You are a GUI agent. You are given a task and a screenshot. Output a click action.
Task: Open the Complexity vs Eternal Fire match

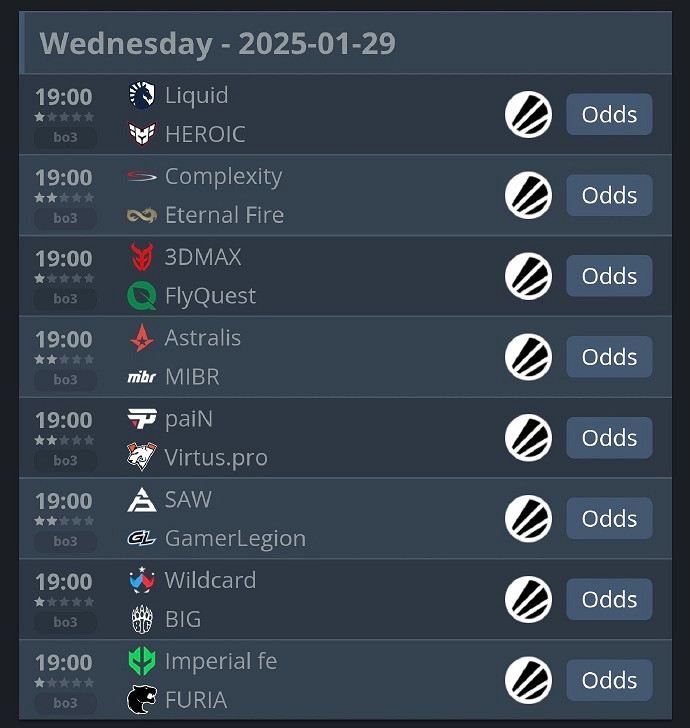tap(300, 196)
